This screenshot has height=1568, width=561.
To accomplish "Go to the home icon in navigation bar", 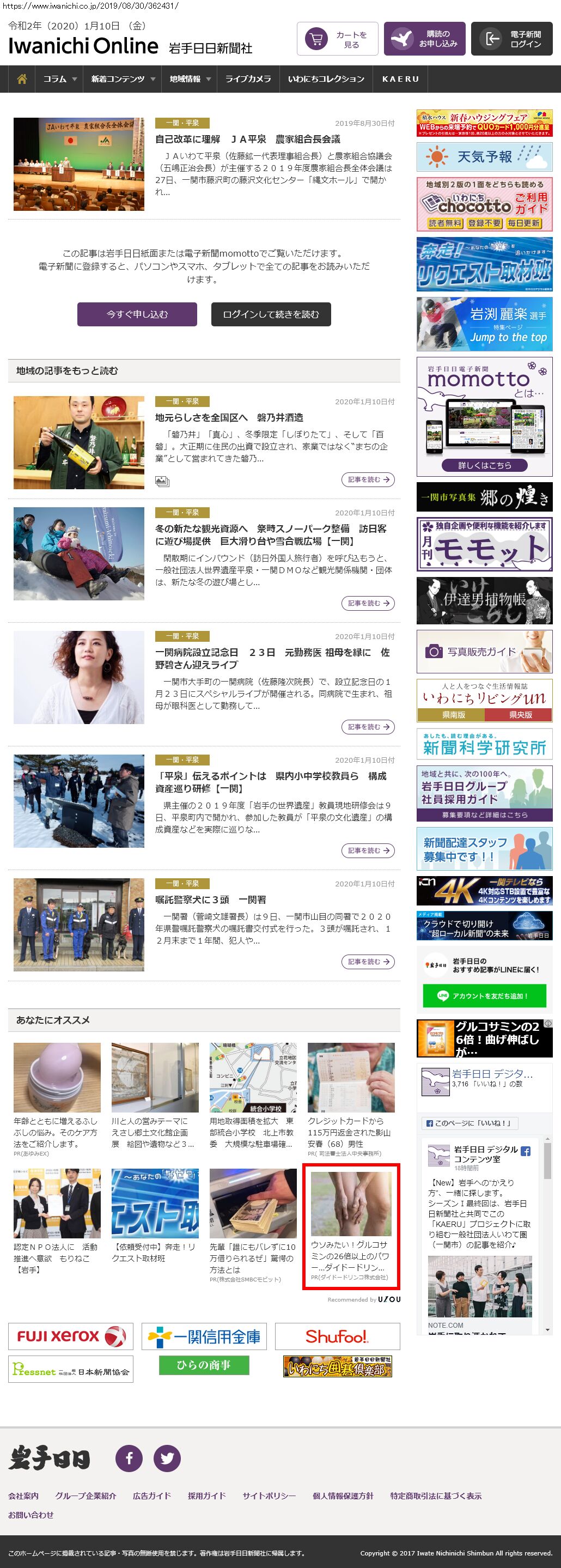I will tap(22, 79).
